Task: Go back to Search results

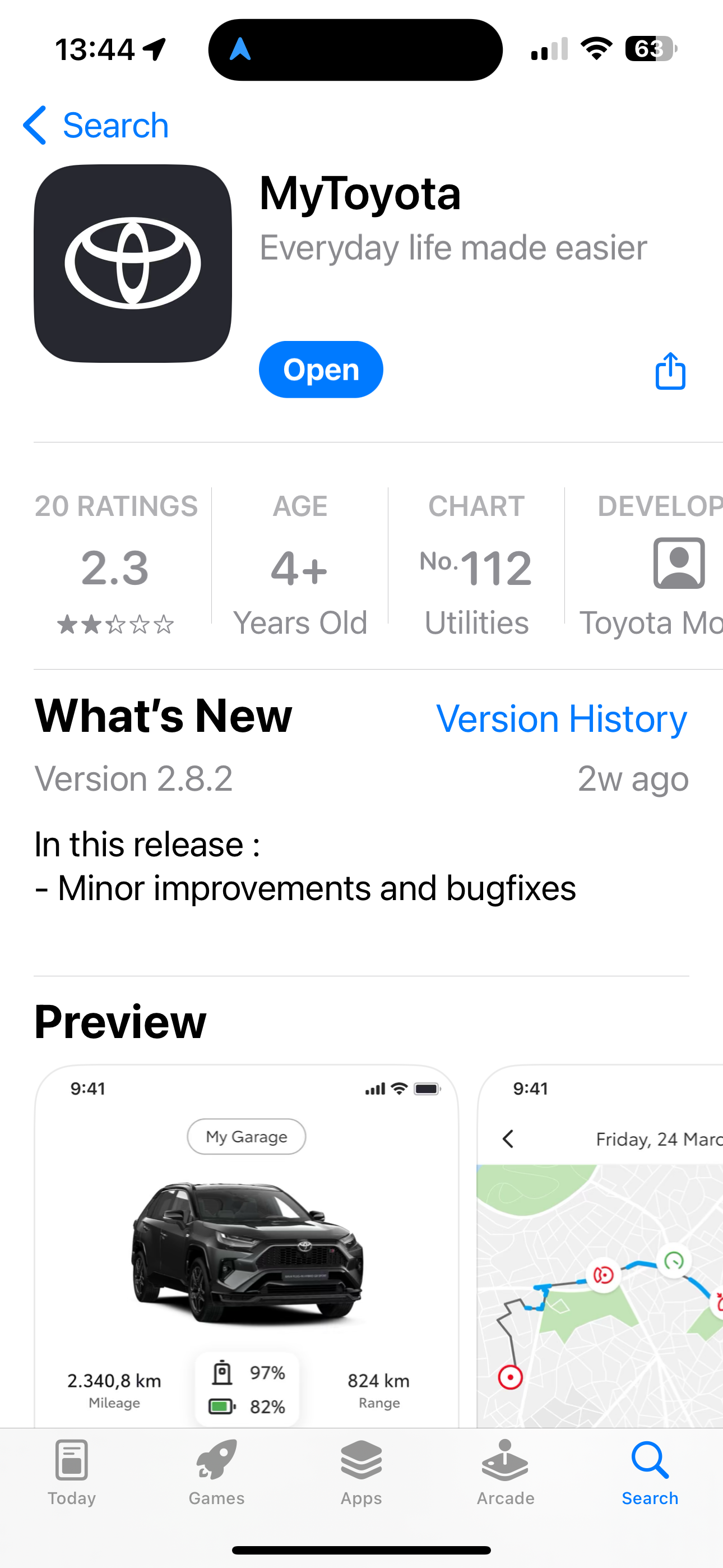Action: pos(96,126)
